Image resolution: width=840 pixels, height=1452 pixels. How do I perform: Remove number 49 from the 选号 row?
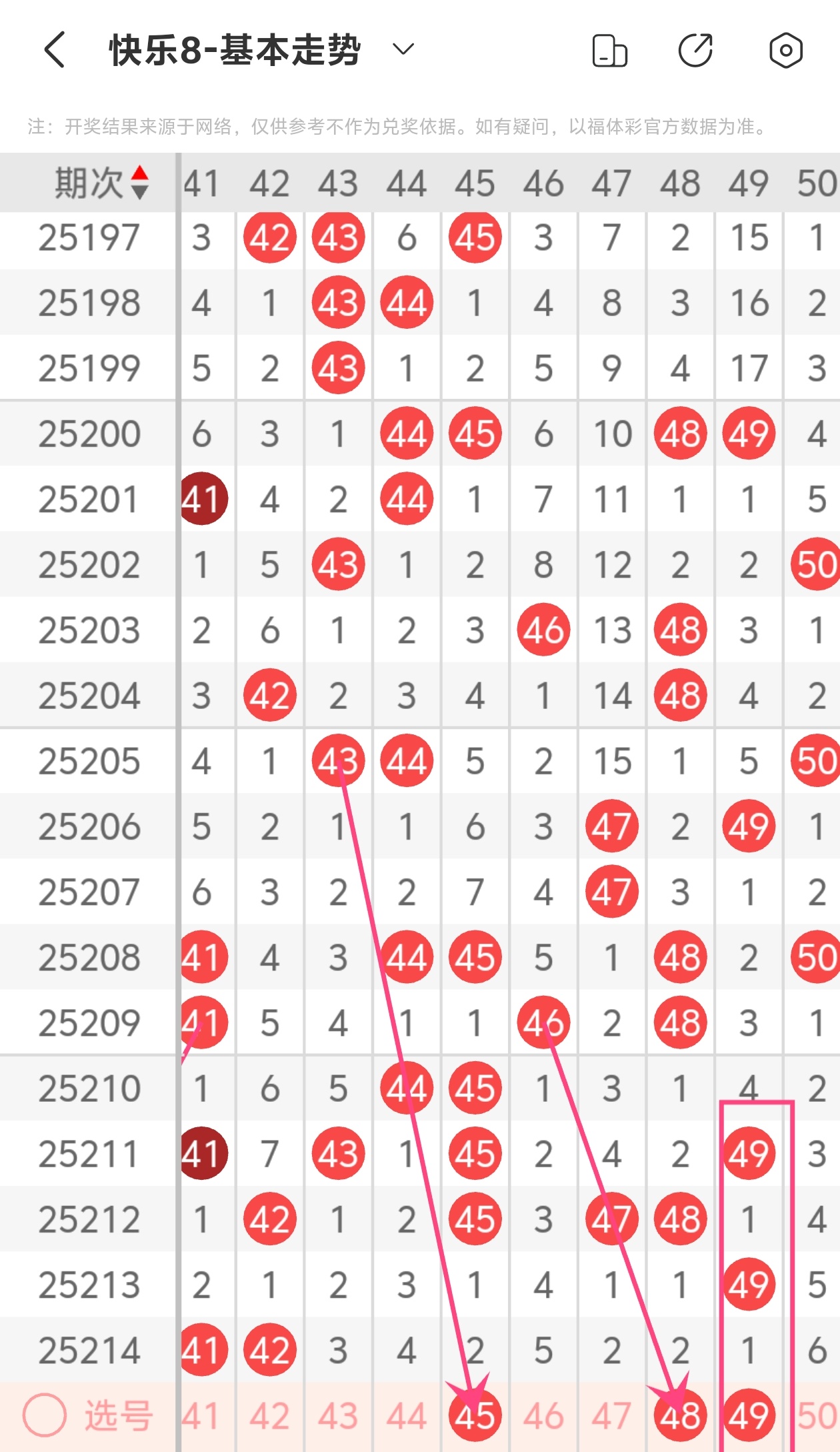click(749, 1416)
